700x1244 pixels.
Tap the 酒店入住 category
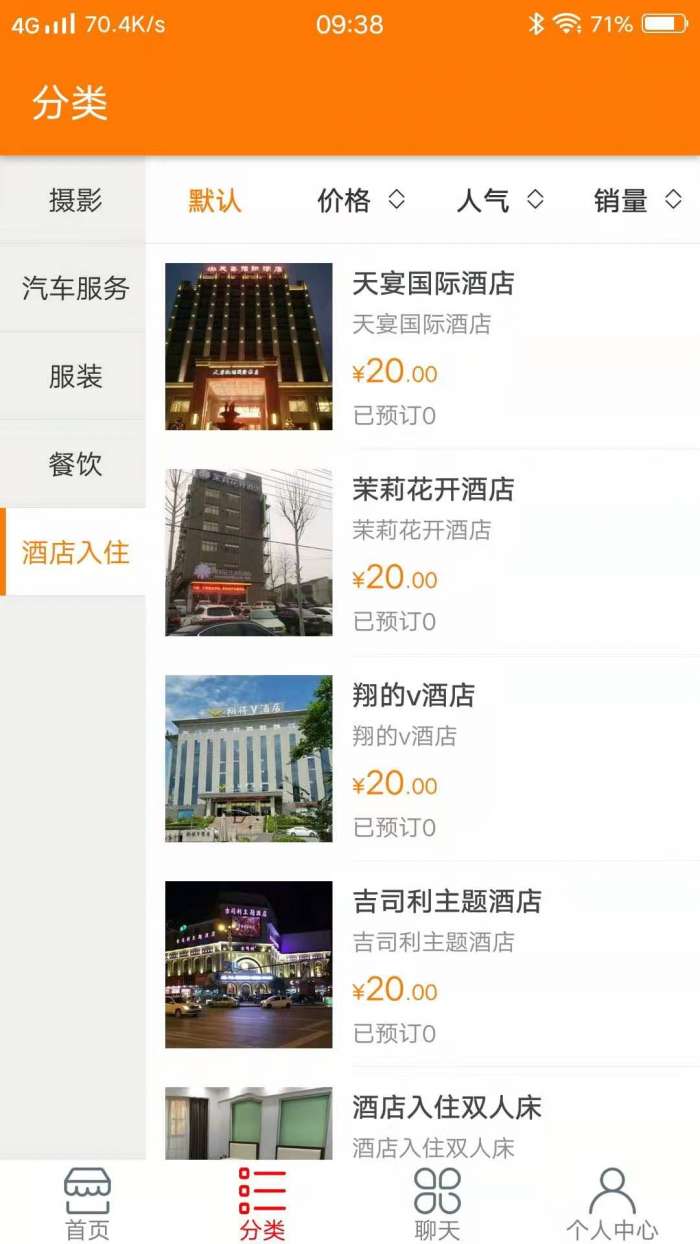(x=75, y=552)
